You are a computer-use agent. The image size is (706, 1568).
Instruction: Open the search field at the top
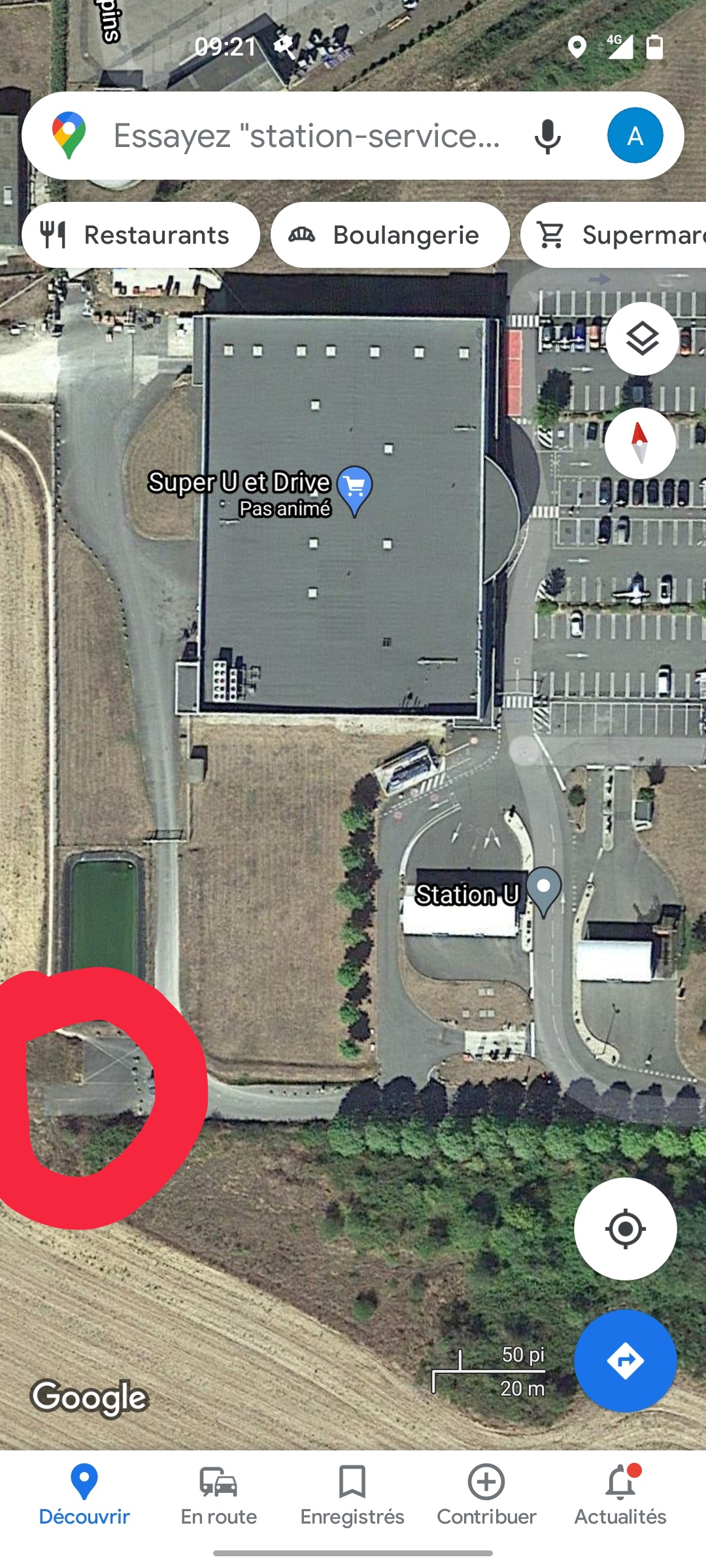(306, 136)
